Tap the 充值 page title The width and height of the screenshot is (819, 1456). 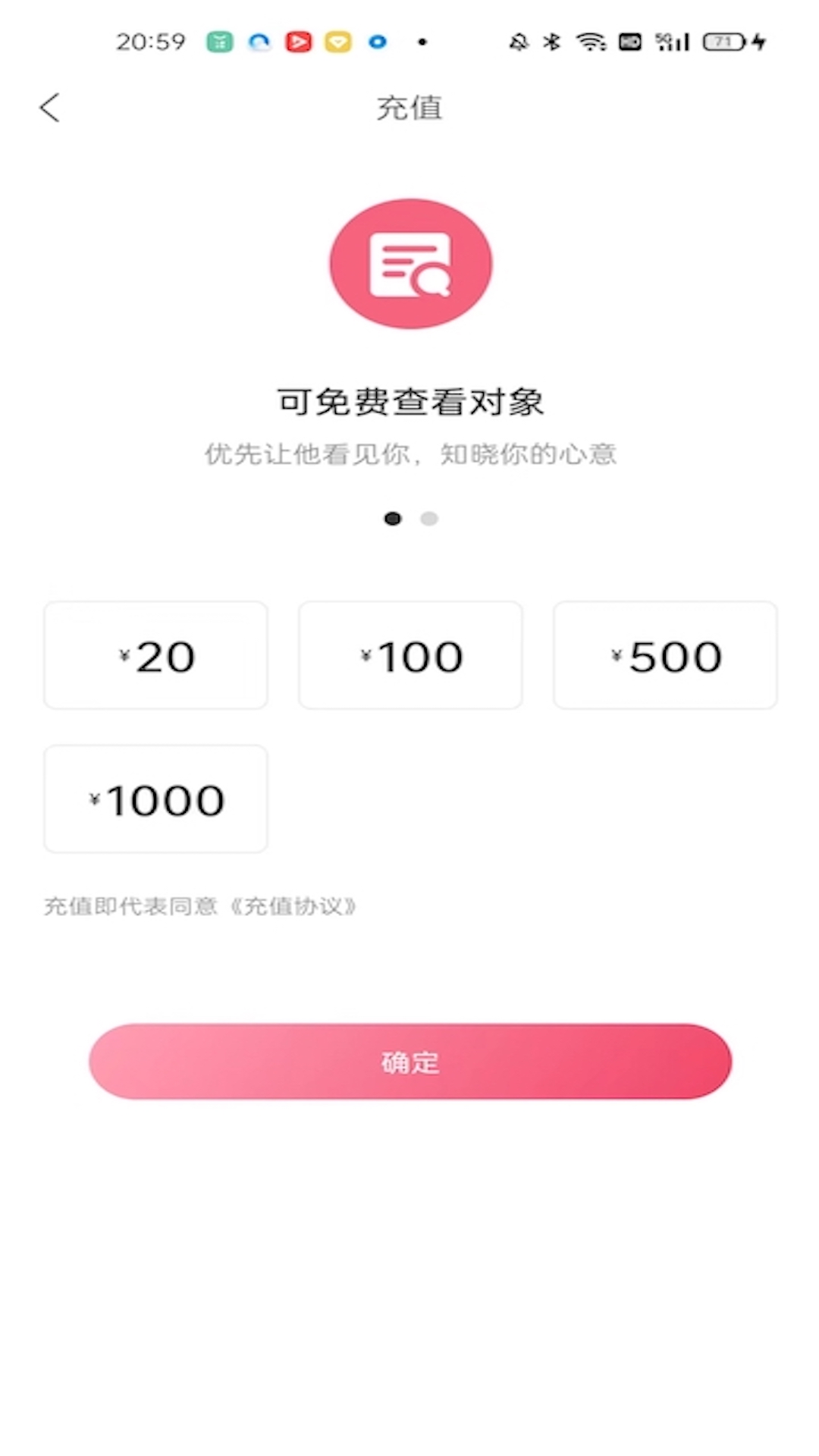coord(408,108)
